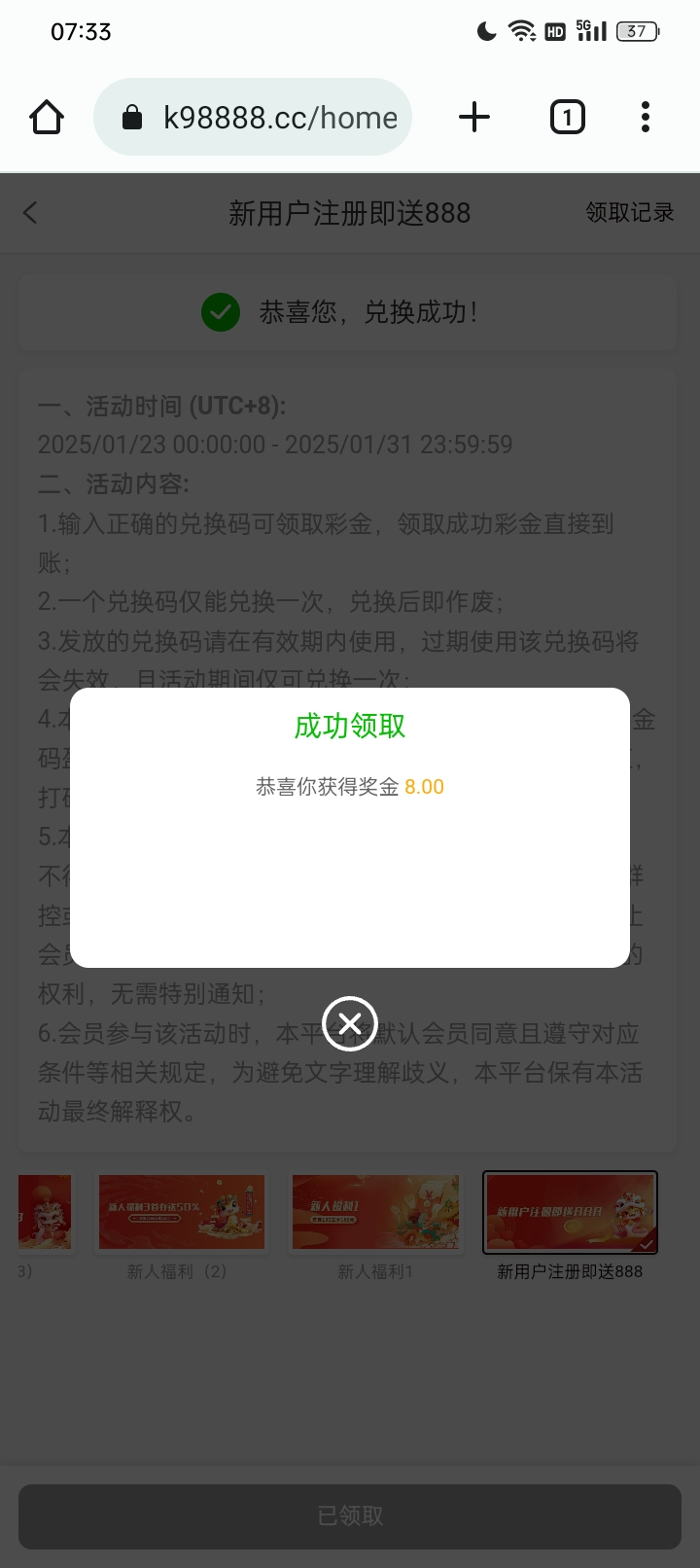The width and height of the screenshot is (700, 1568).
Task: Select the 新人福利1 promotion card
Action: [x=375, y=1212]
